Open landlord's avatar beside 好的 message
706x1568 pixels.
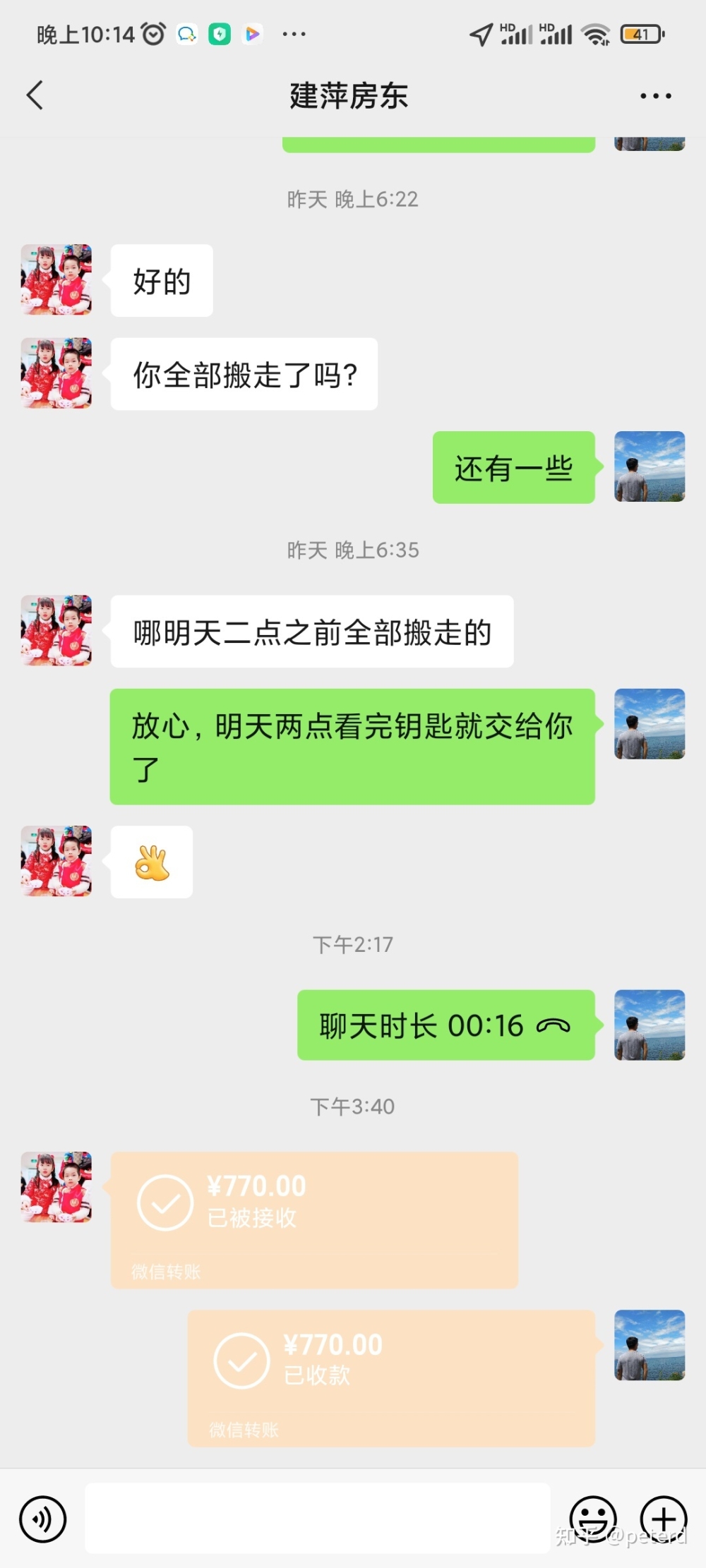point(56,279)
